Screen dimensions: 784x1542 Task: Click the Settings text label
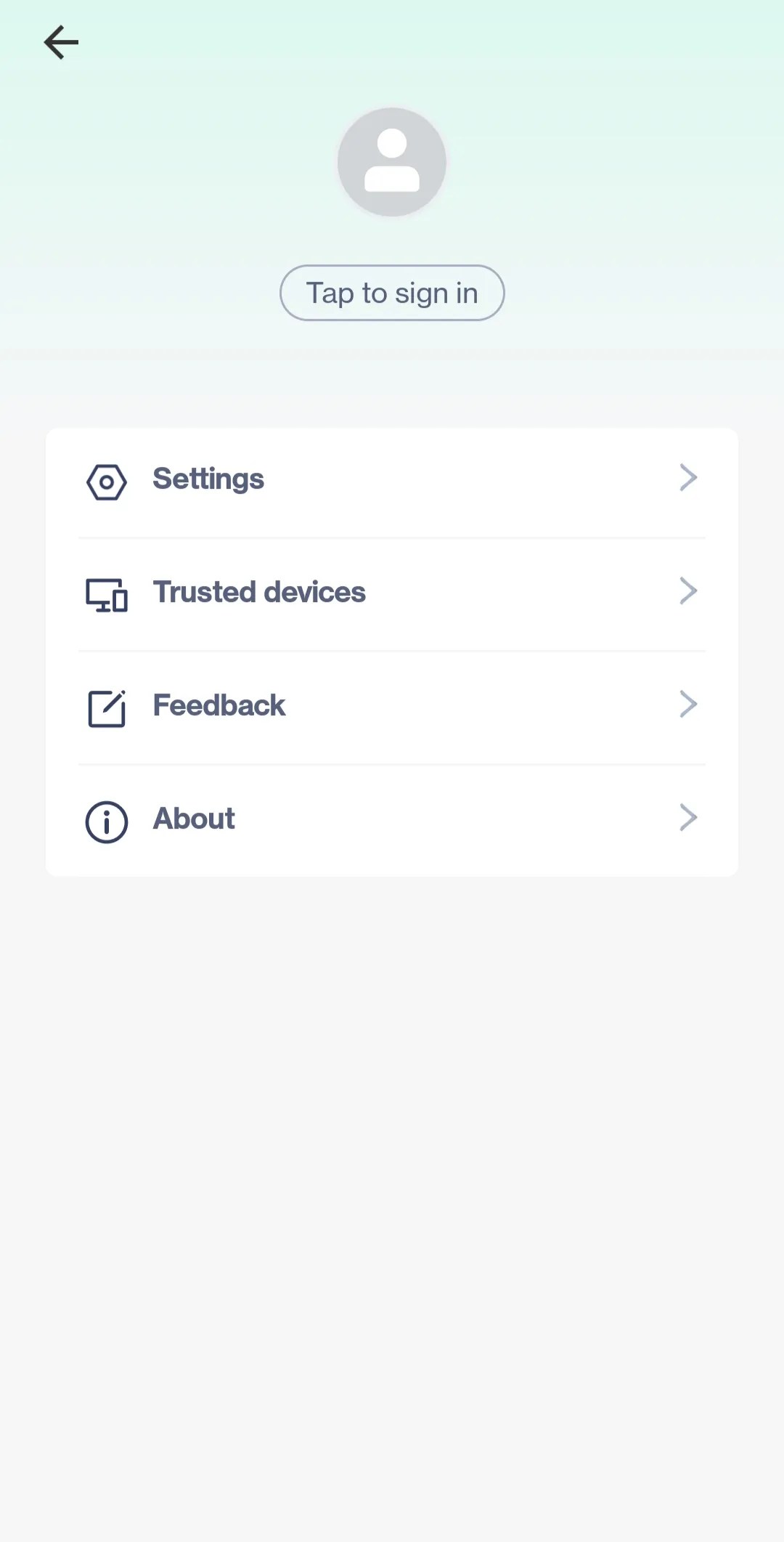[208, 478]
